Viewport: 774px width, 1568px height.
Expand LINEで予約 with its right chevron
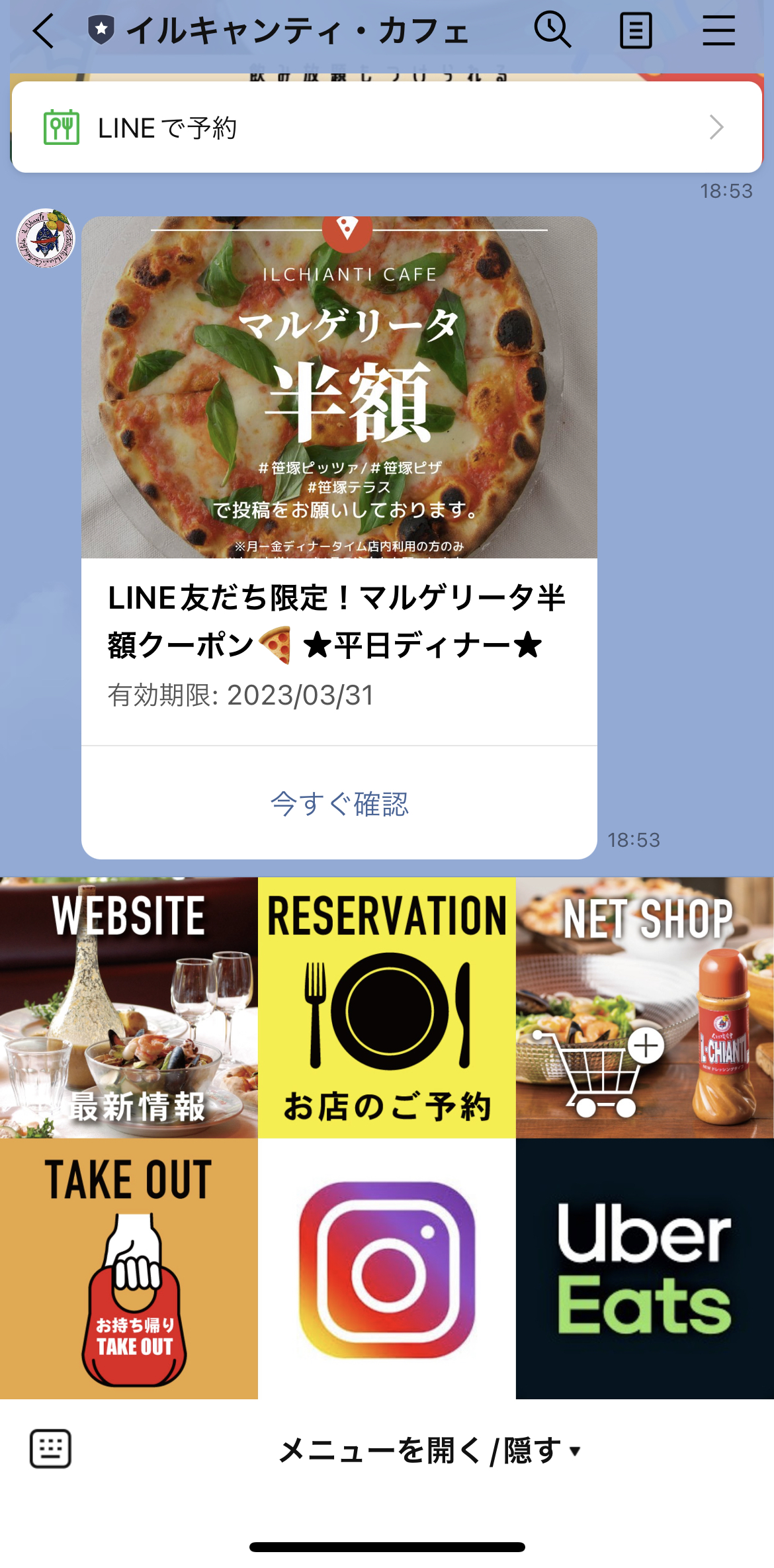[716, 127]
